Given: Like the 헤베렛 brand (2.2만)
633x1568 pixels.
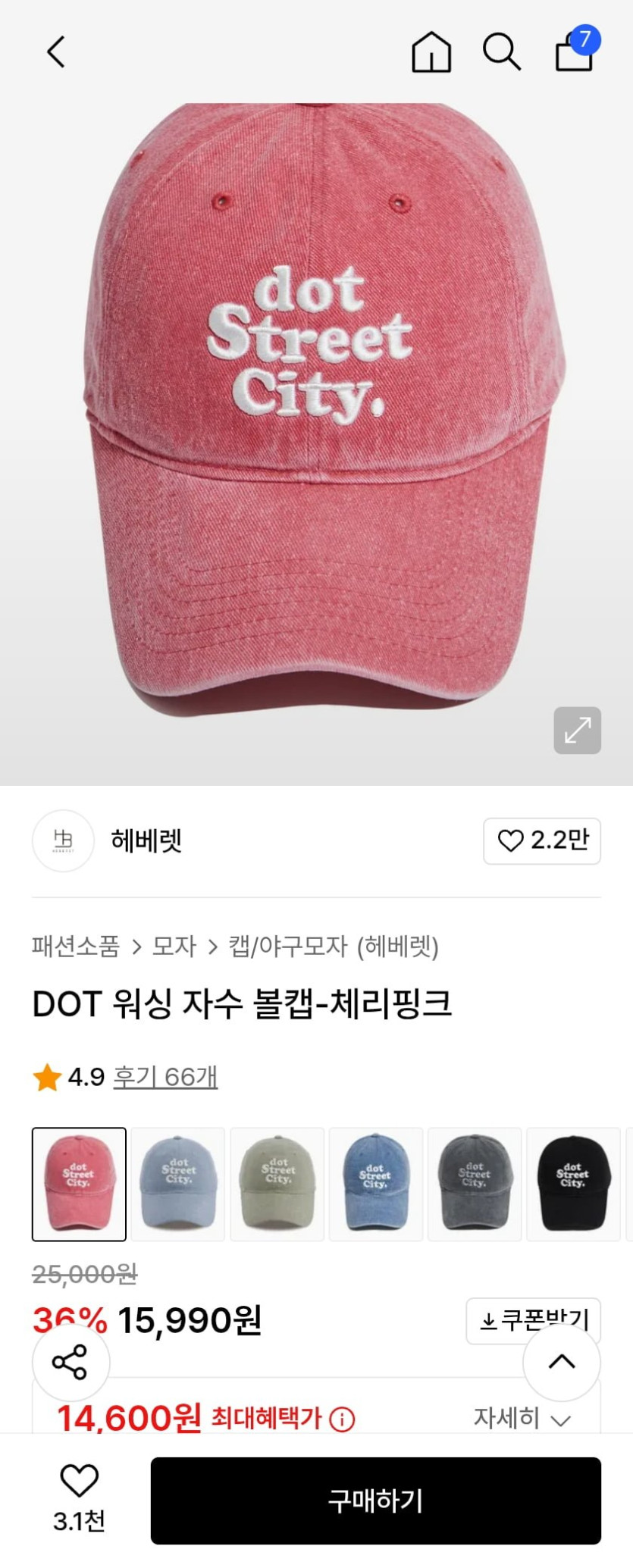Looking at the screenshot, I should (542, 840).
